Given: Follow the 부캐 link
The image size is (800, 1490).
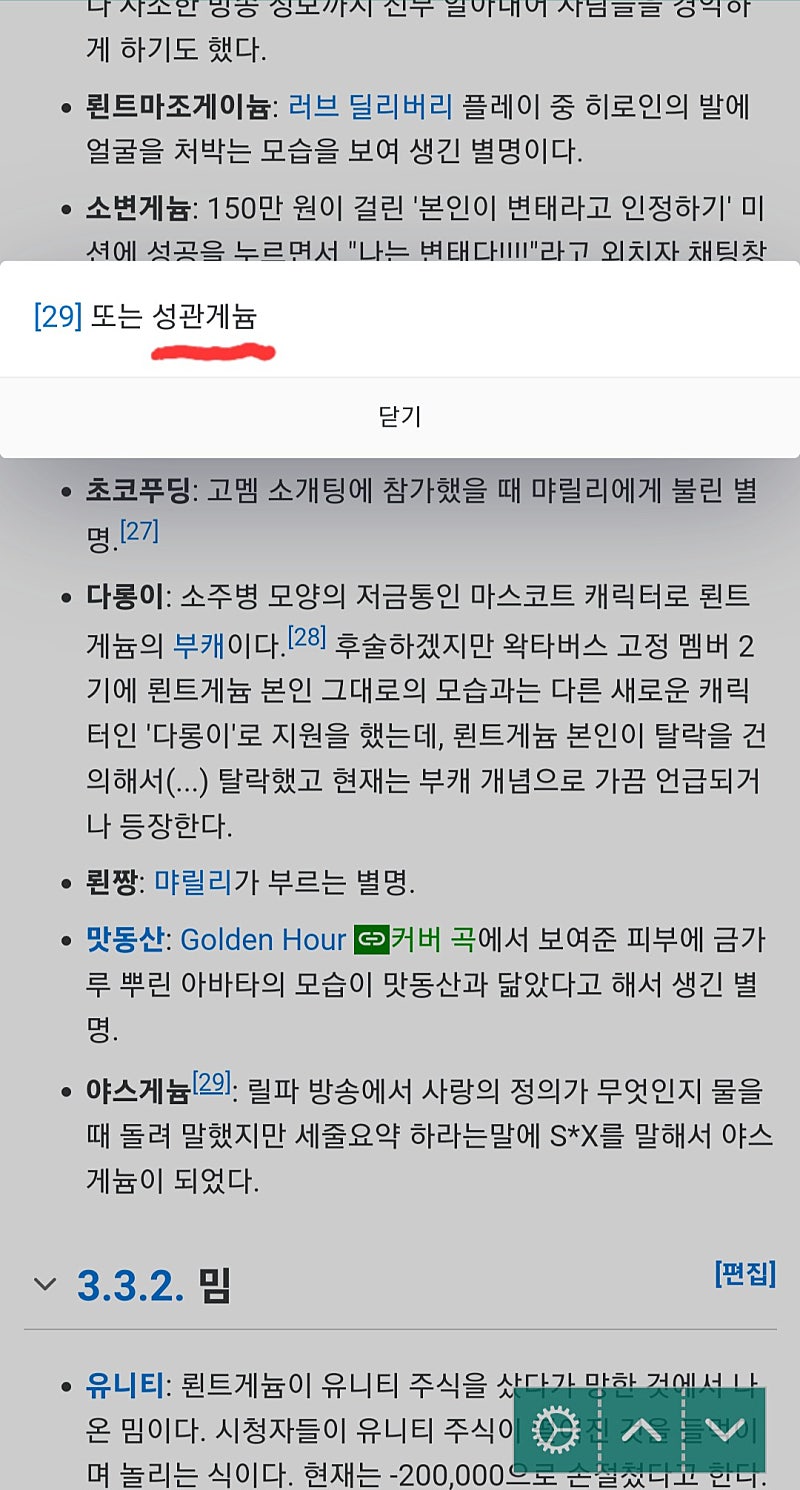Looking at the screenshot, I should click(x=199, y=645).
